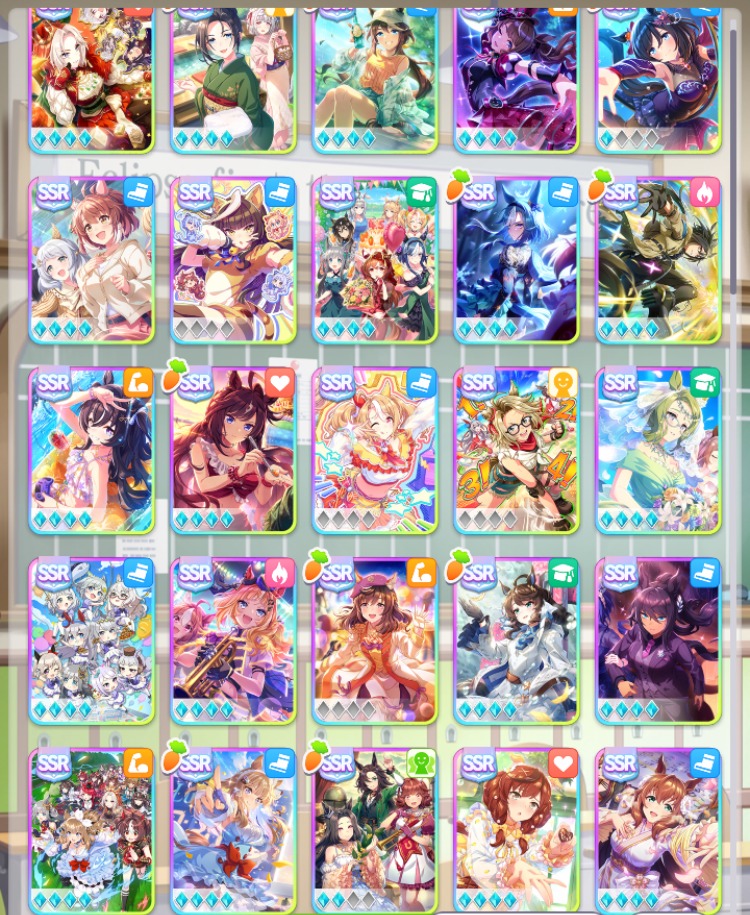Open the blonde girl in blue dress pointing card
Viewport: 750px width, 915px height.
coord(233,830)
